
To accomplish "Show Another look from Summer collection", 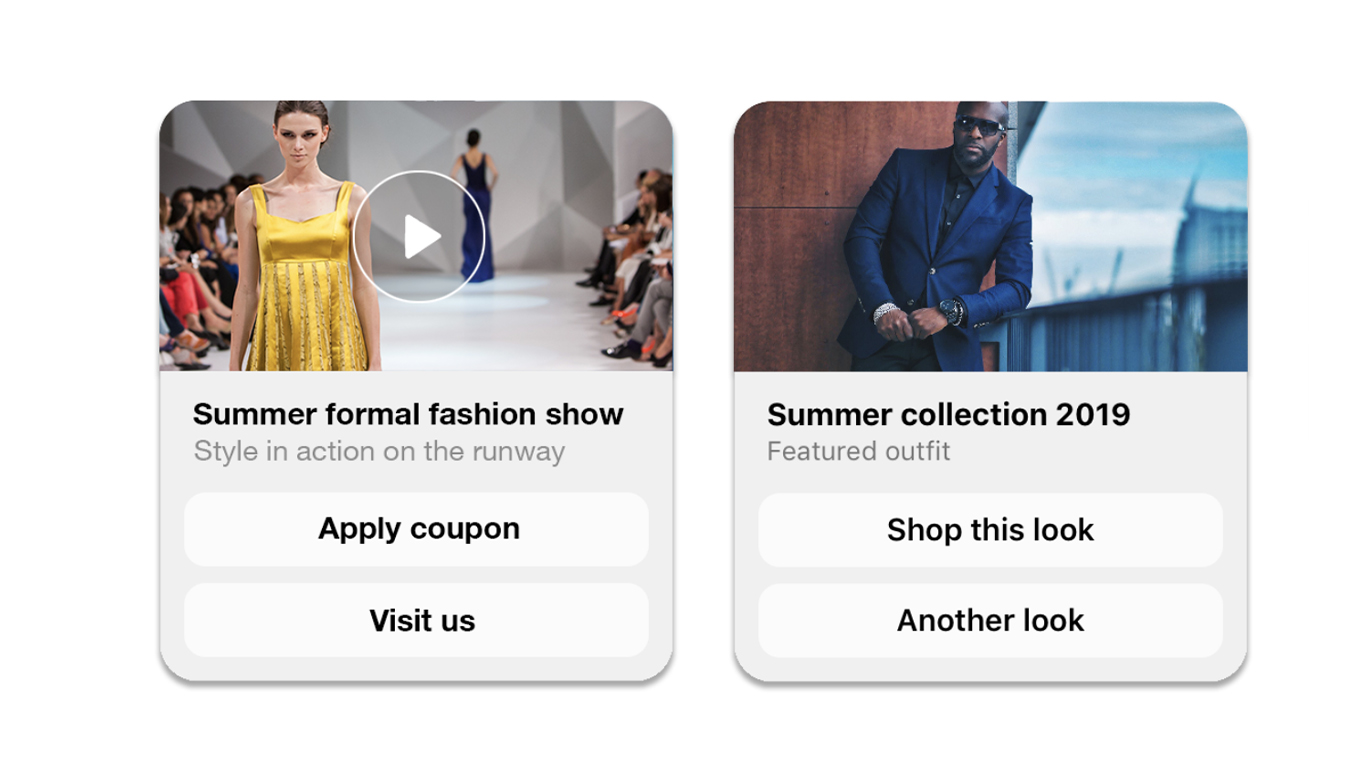I will (x=990, y=620).
